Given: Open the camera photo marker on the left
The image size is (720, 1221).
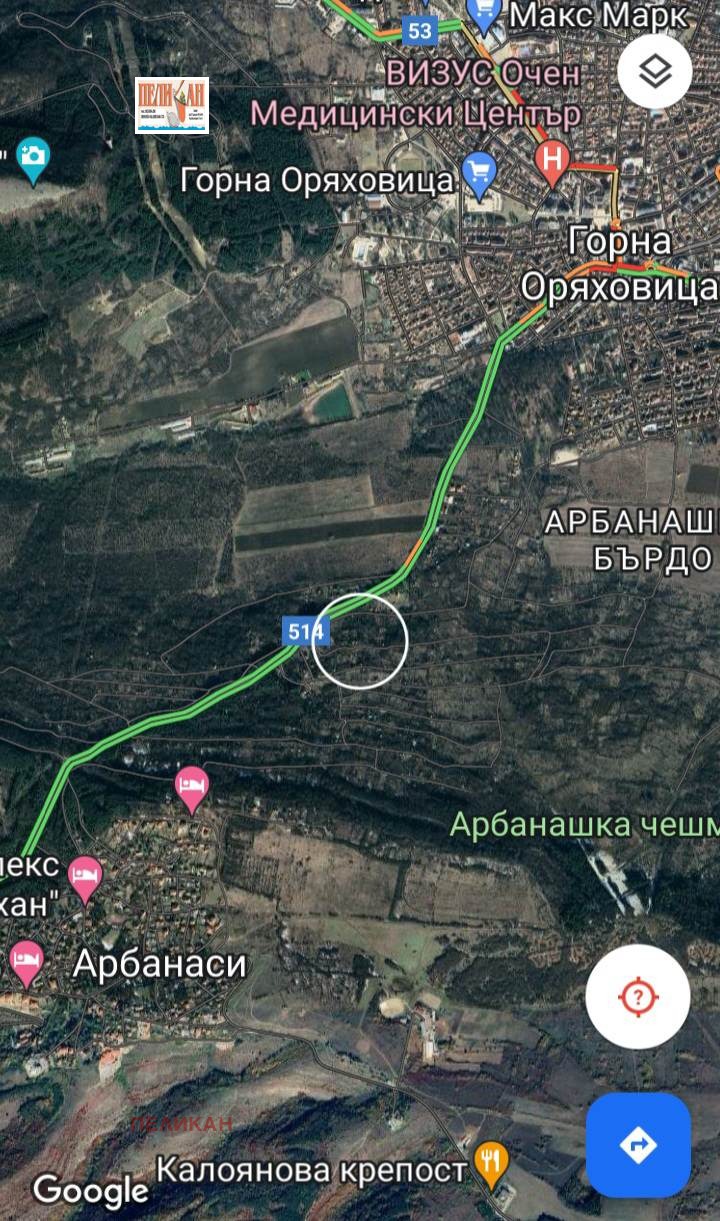Looking at the screenshot, I should (35, 155).
